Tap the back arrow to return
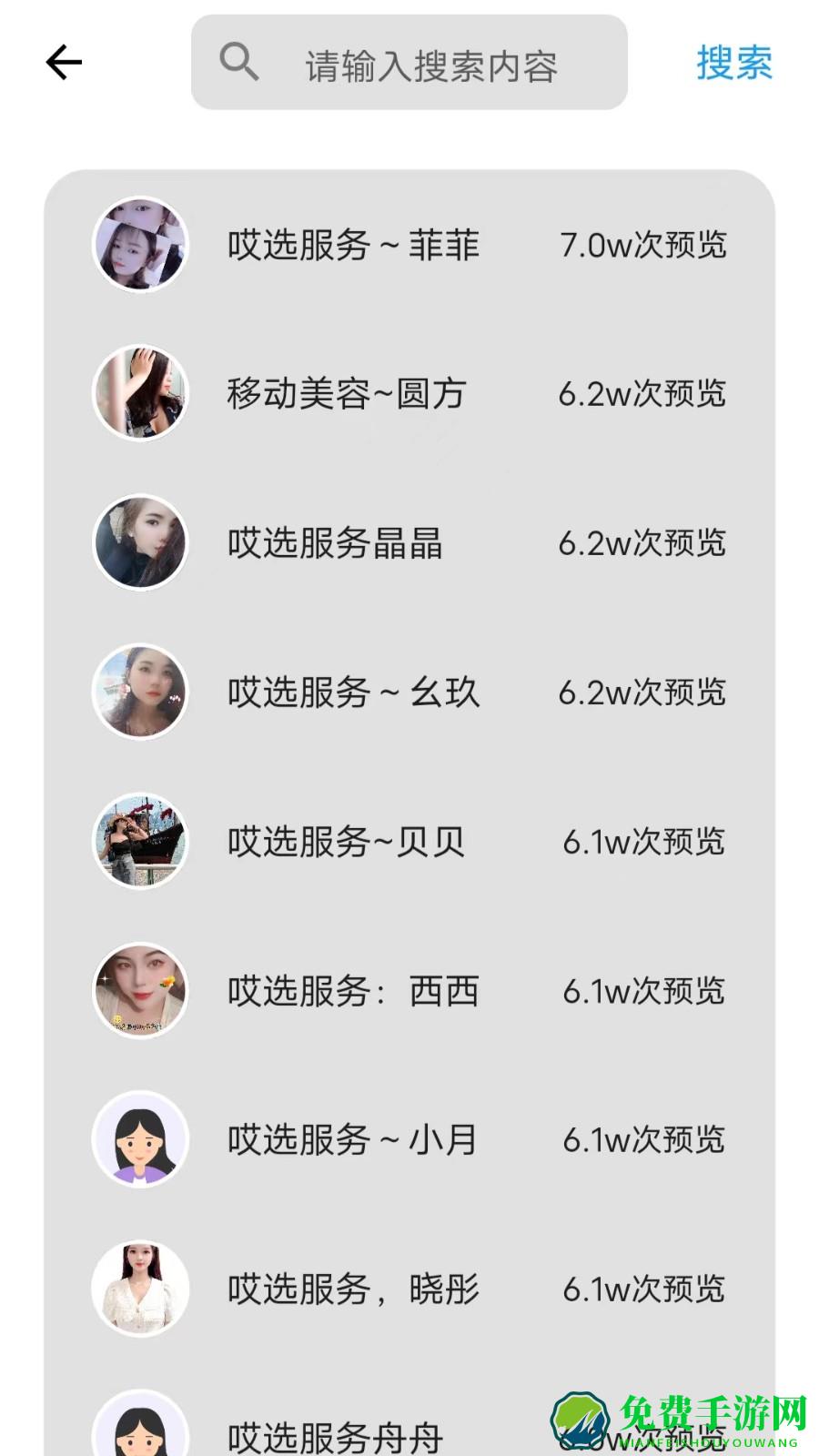This screenshot has width=819, height=1456. (62, 62)
